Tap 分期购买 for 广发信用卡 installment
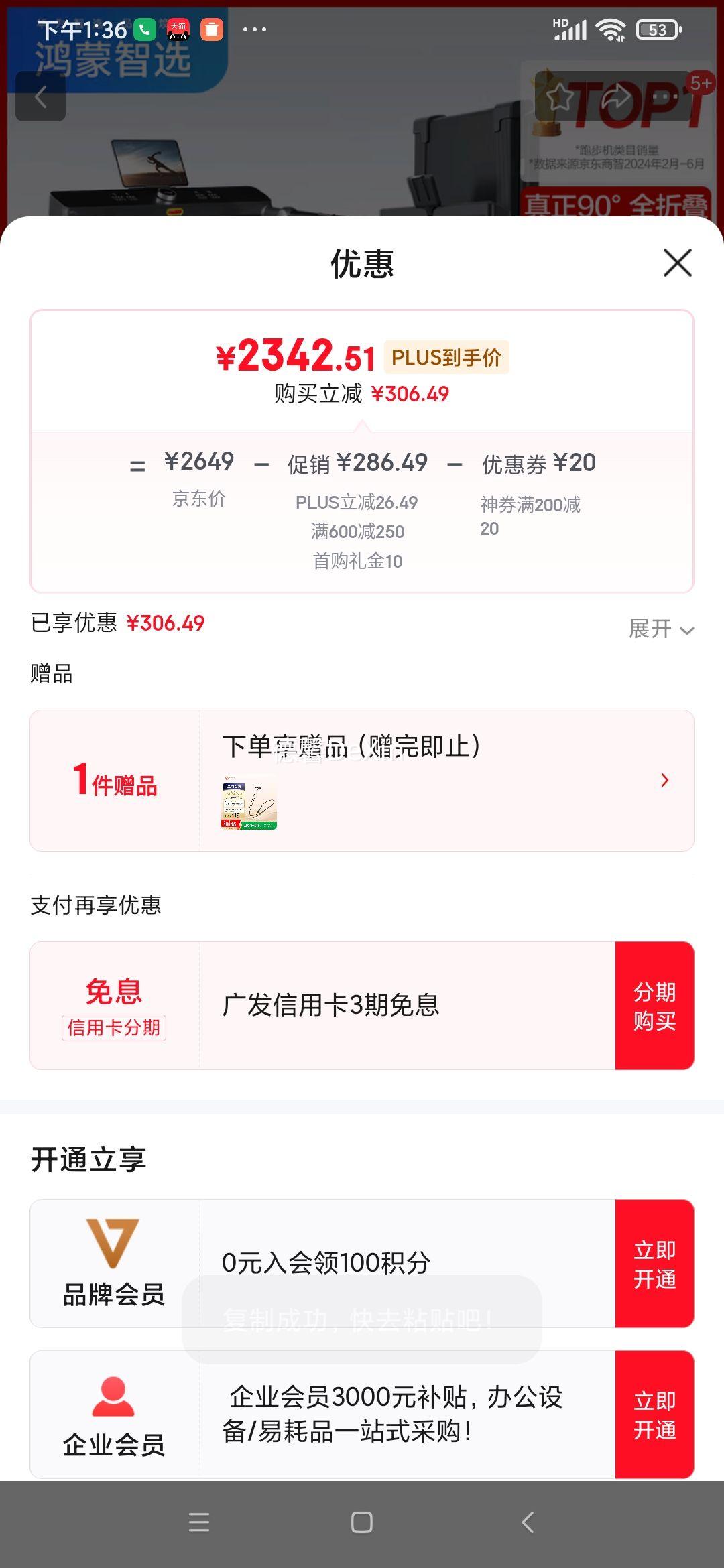Screen dimensions: 724x1568 tap(654, 1006)
